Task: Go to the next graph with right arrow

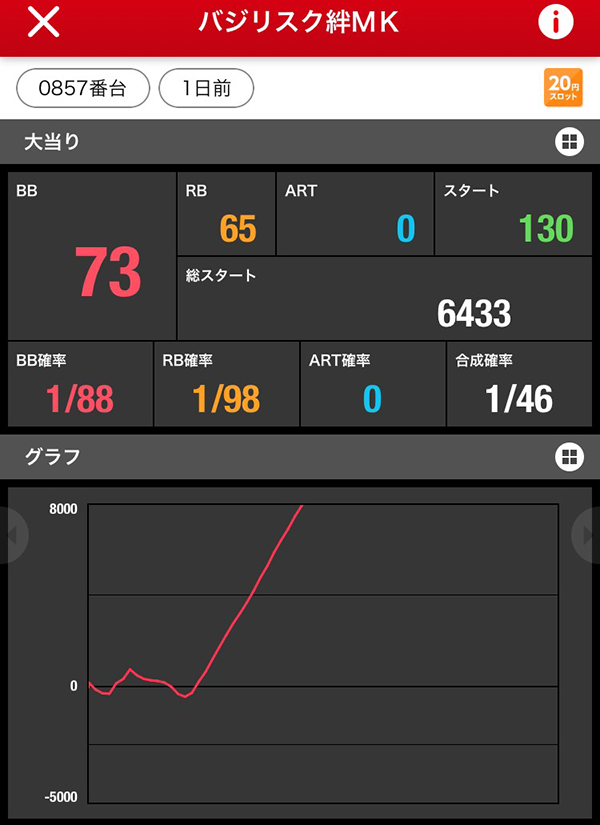Action: (x=588, y=535)
